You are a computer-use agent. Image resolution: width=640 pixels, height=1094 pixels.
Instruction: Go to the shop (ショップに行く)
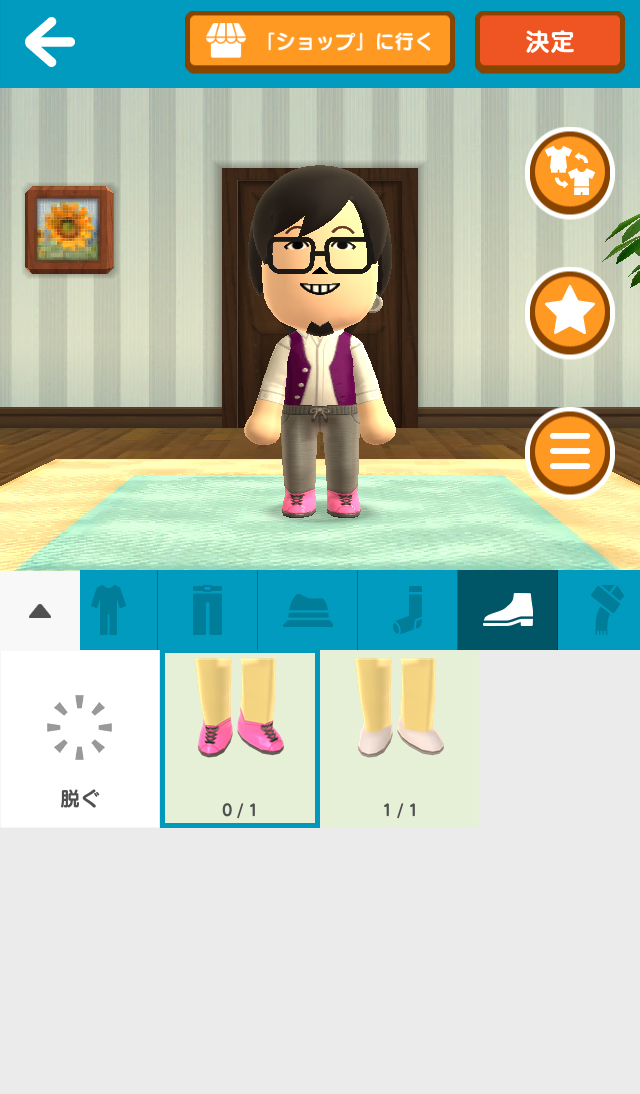coord(319,42)
